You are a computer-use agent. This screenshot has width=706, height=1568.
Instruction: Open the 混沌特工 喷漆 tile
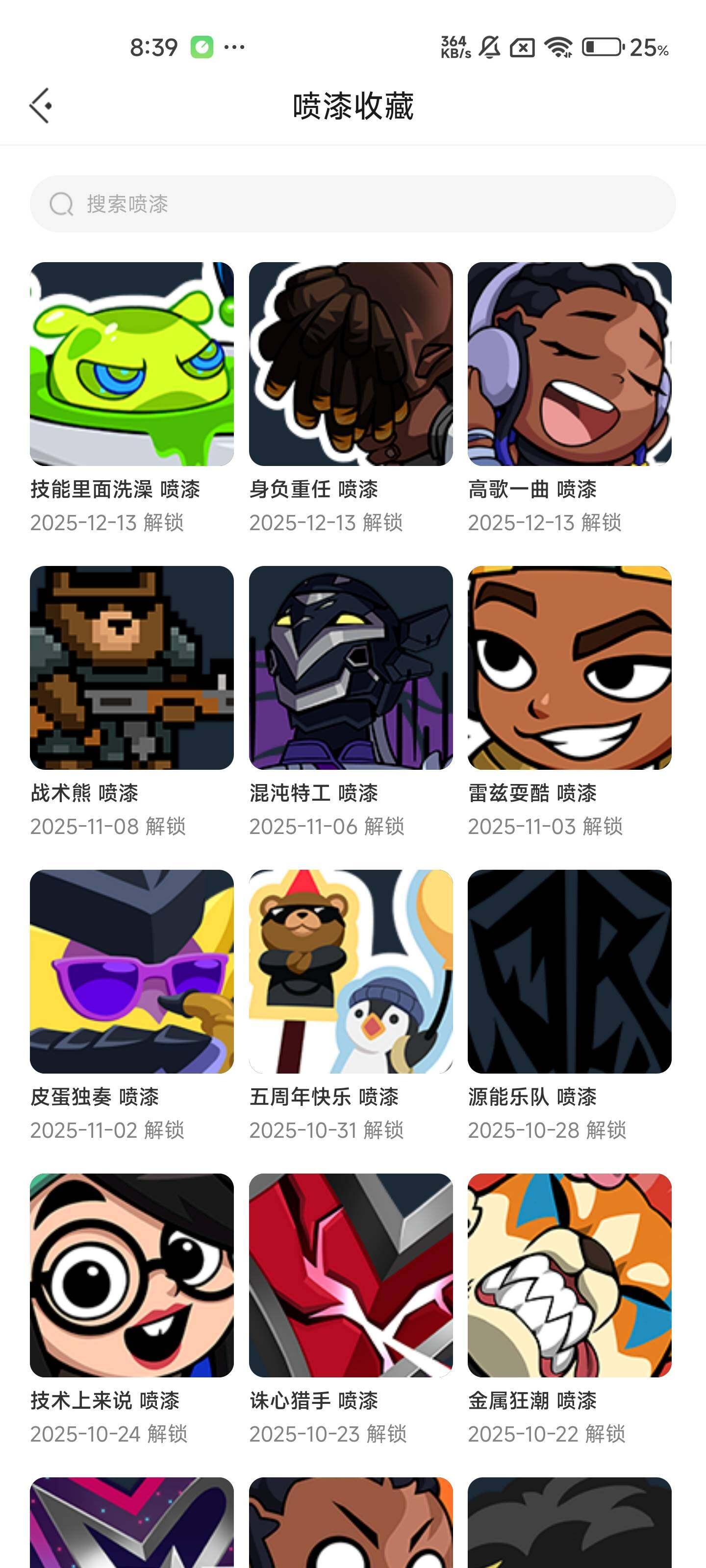tap(350, 668)
